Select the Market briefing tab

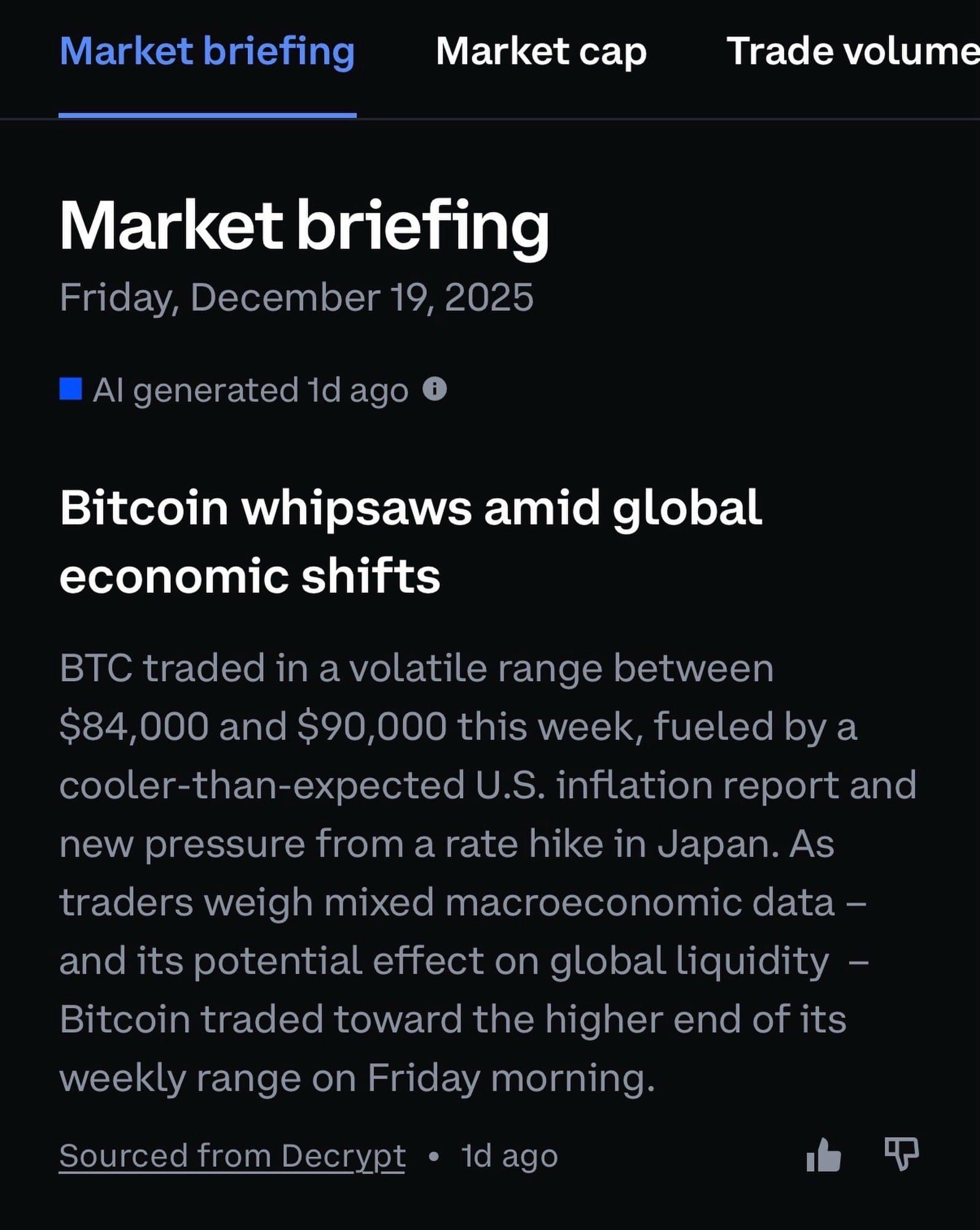click(x=207, y=51)
